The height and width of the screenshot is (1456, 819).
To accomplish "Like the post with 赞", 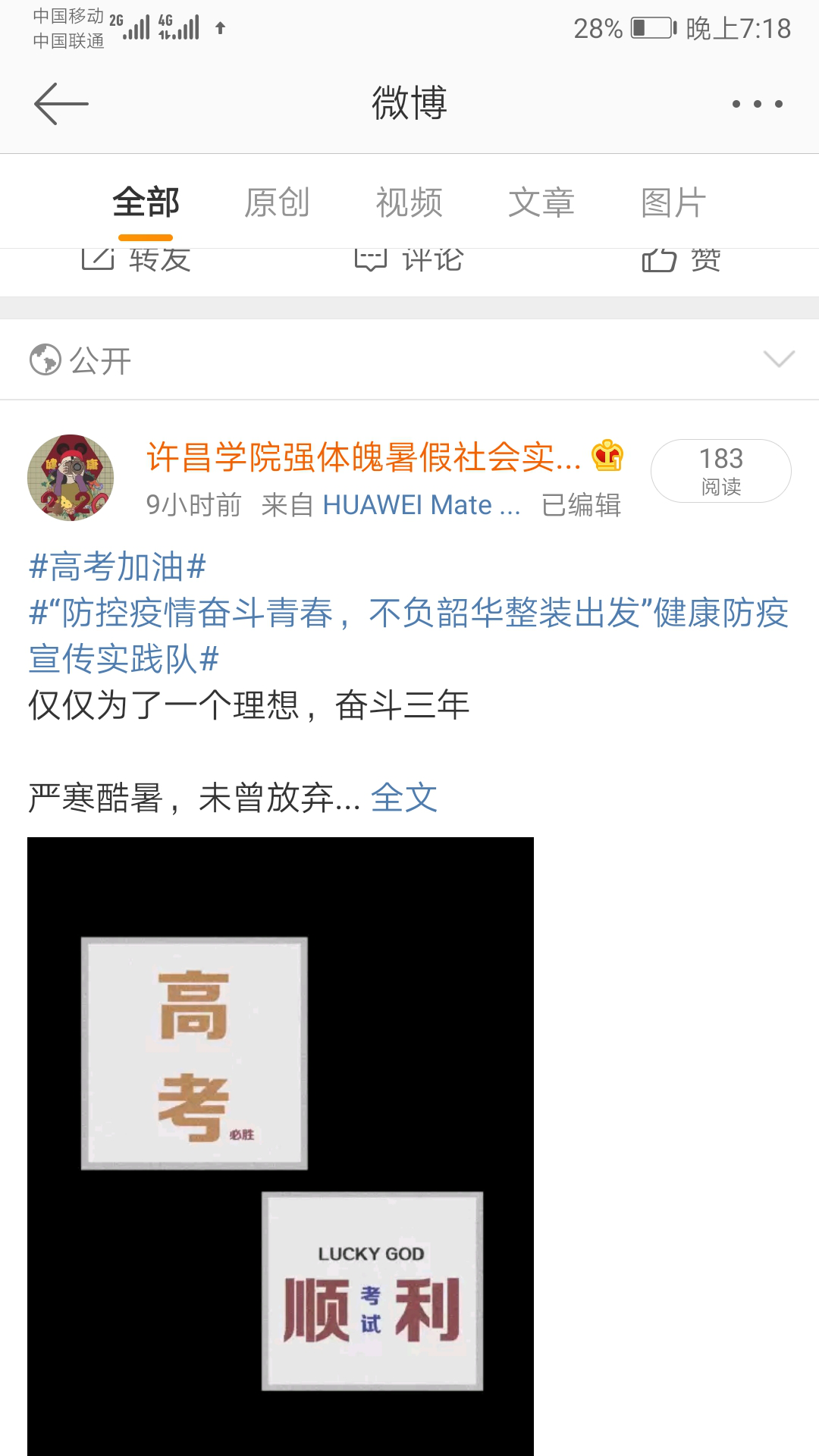I will pos(681,260).
